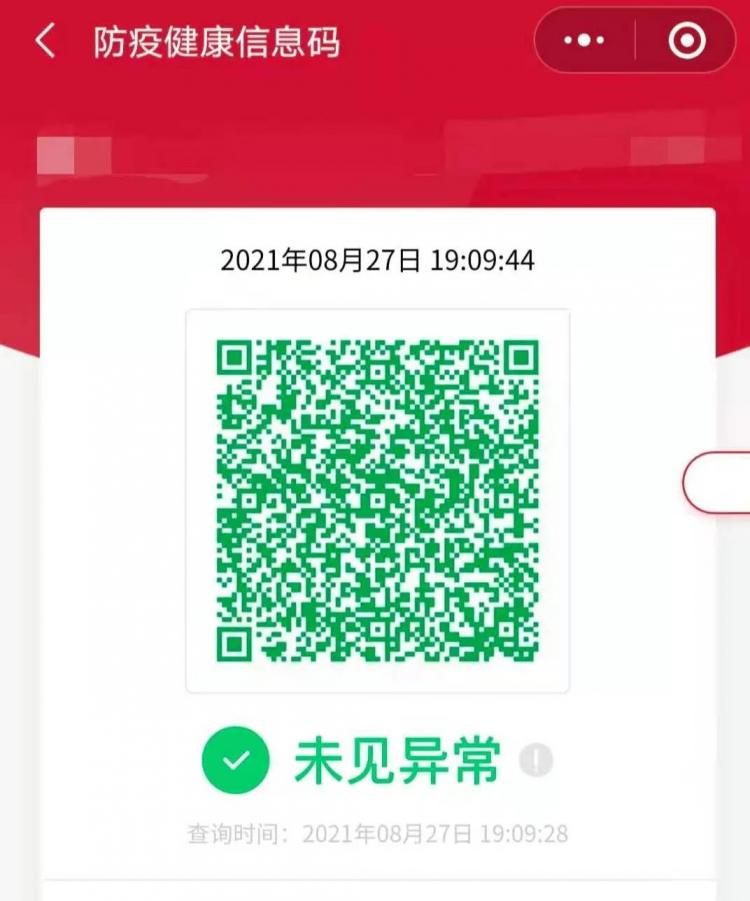Close the mini program with the circle button
Screen dimensions: 750x901
[x=686, y=41]
